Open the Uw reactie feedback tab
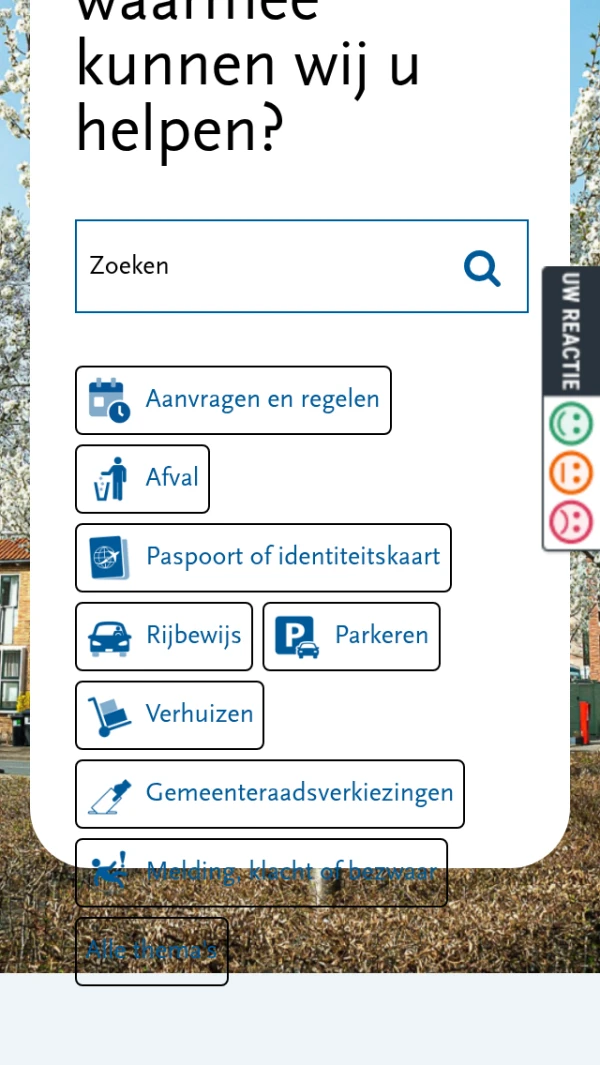 (x=571, y=330)
